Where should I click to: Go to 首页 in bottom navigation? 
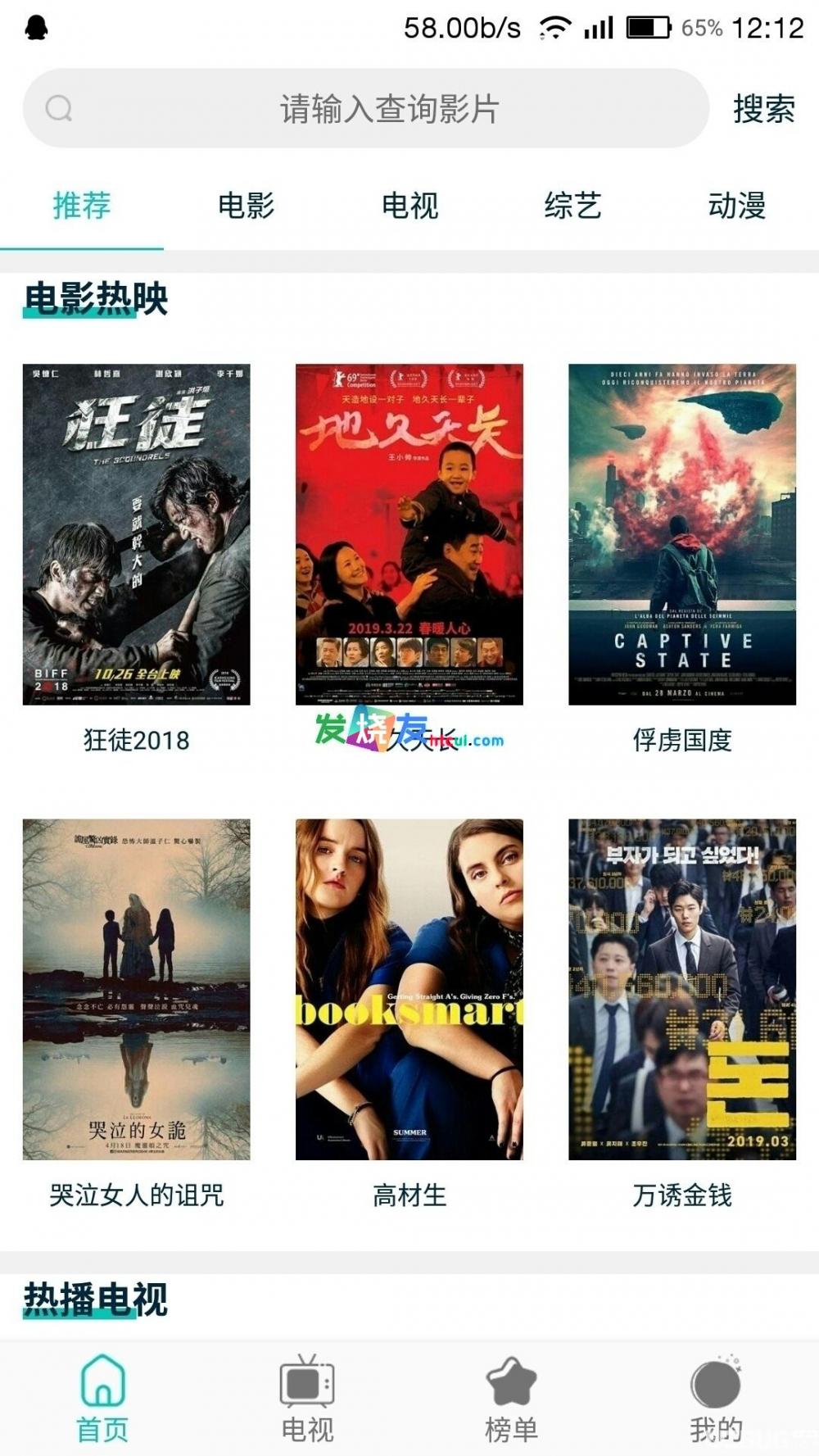pyautogui.click(x=102, y=1399)
